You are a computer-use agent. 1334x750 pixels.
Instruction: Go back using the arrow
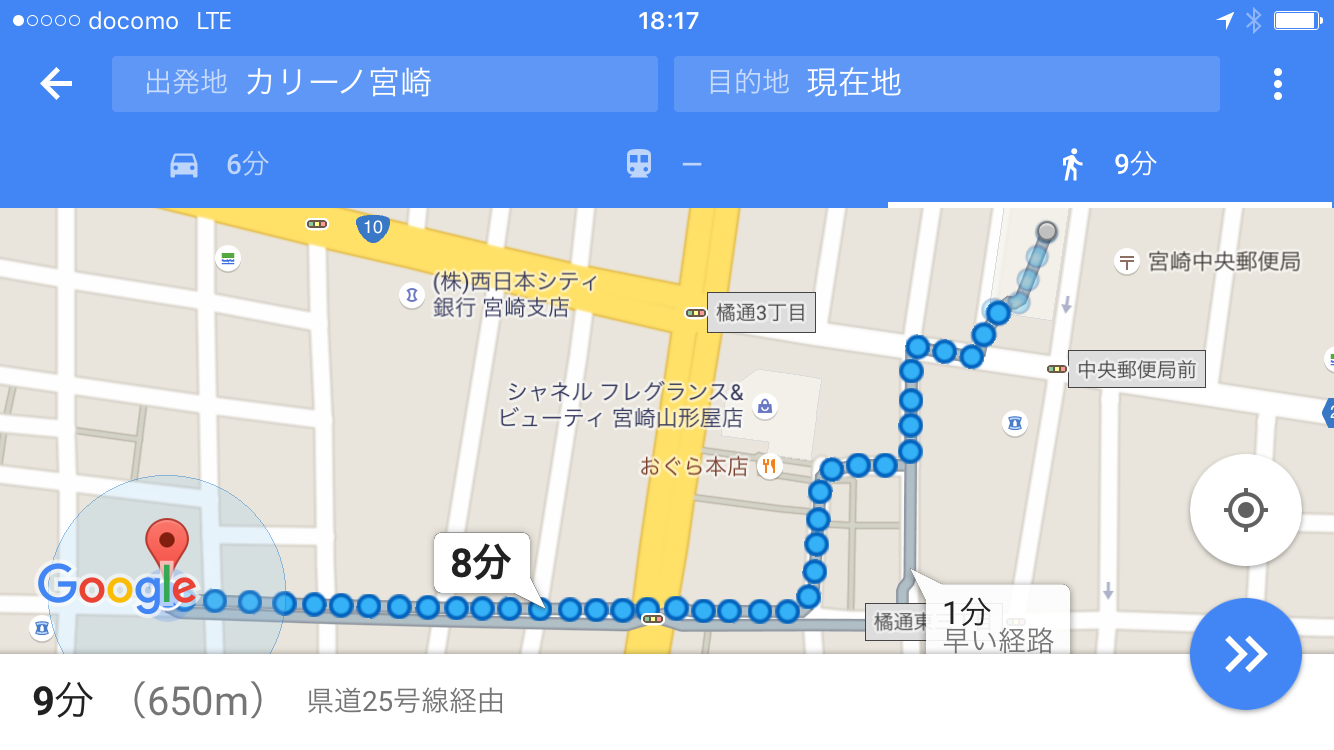pyautogui.click(x=56, y=84)
